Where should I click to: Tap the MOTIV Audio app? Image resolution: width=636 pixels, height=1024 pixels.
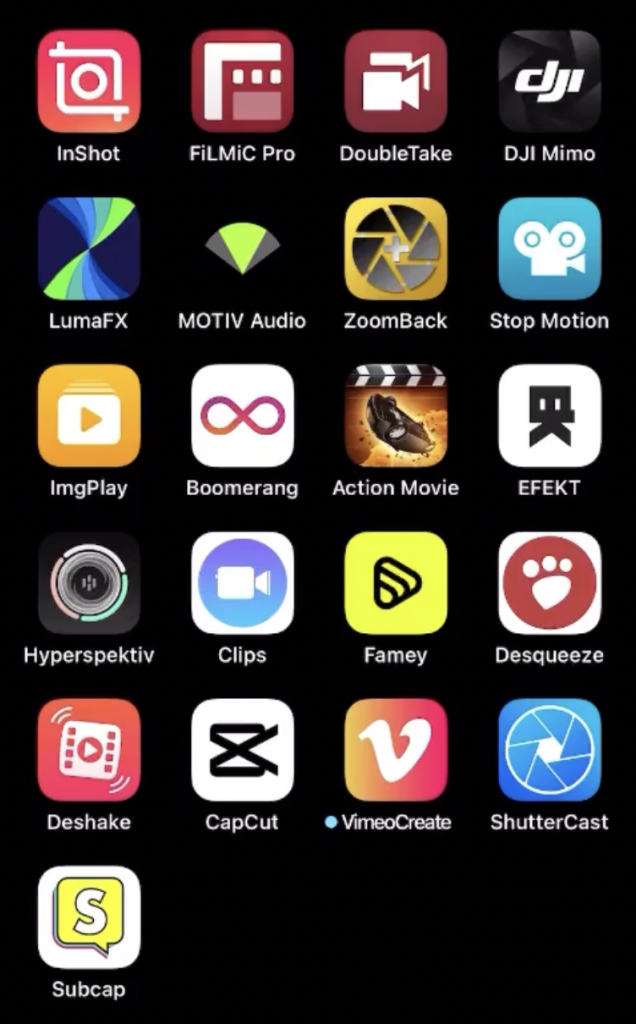[242, 248]
